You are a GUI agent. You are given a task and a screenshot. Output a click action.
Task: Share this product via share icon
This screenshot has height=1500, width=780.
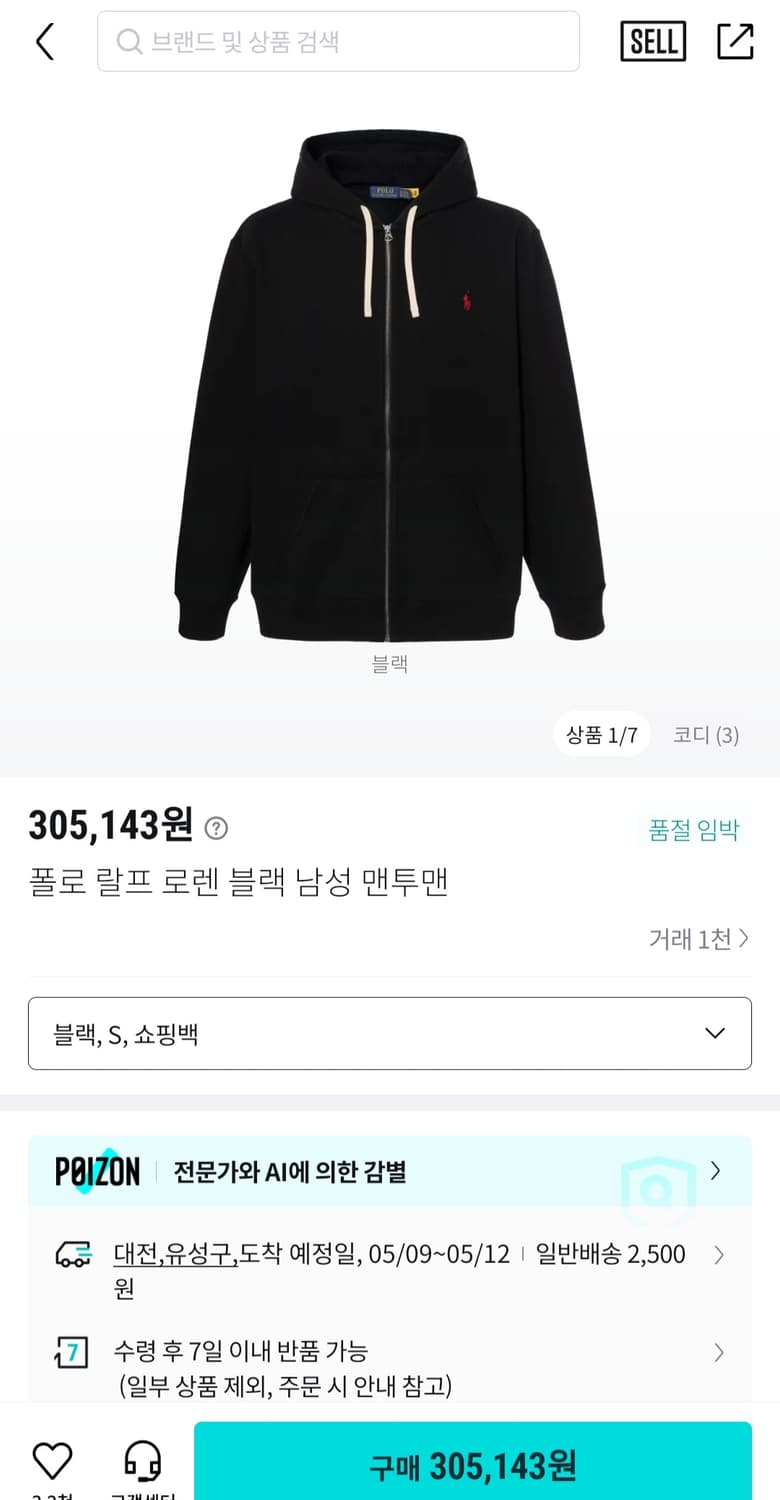pyautogui.click(x=735, y=42)
